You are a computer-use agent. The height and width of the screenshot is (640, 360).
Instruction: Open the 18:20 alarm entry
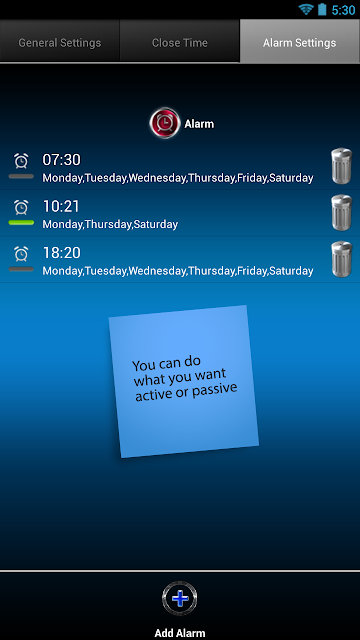178,260
